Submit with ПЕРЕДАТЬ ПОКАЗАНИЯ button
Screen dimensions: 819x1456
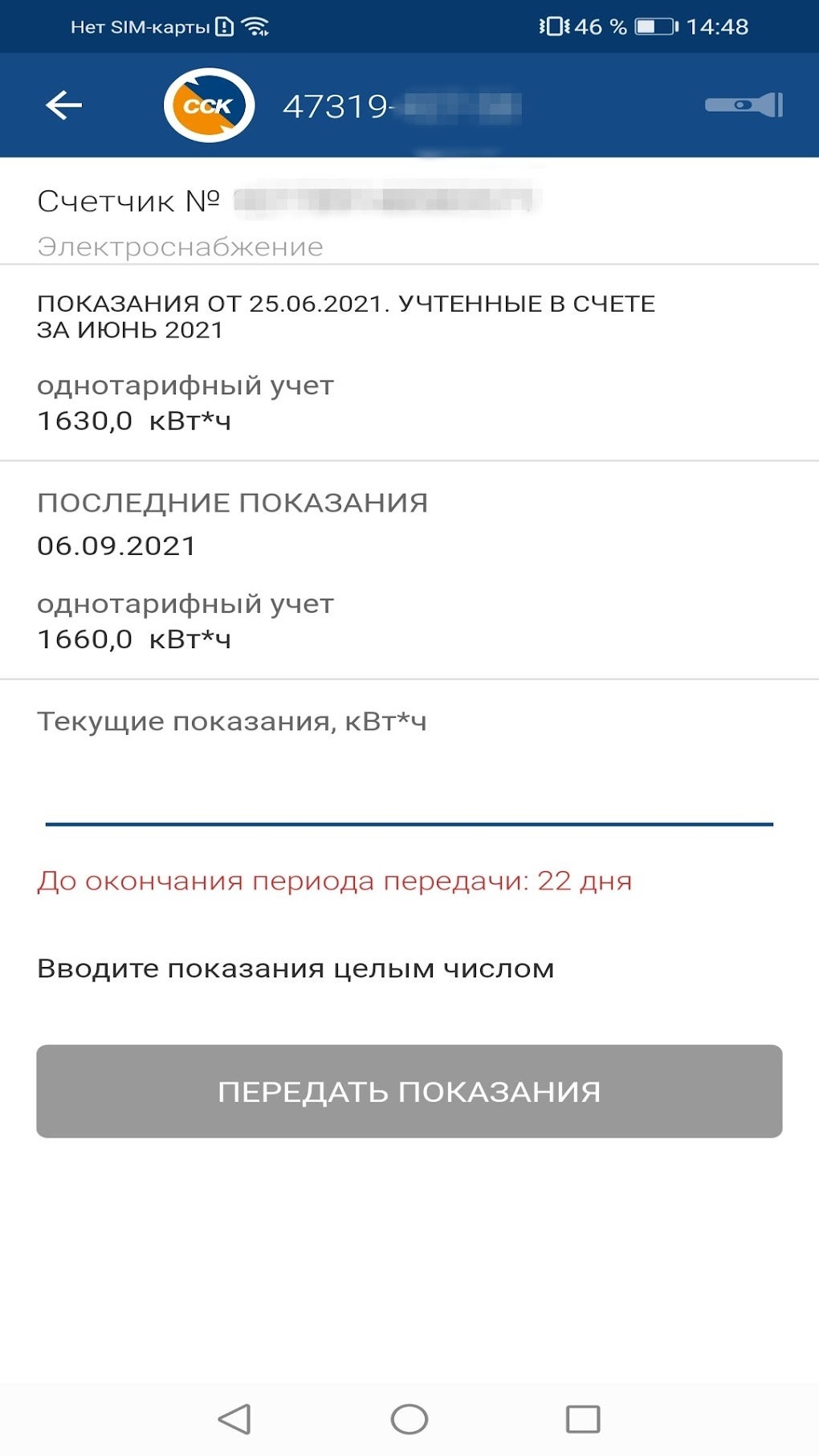(x=409, y=1091)
